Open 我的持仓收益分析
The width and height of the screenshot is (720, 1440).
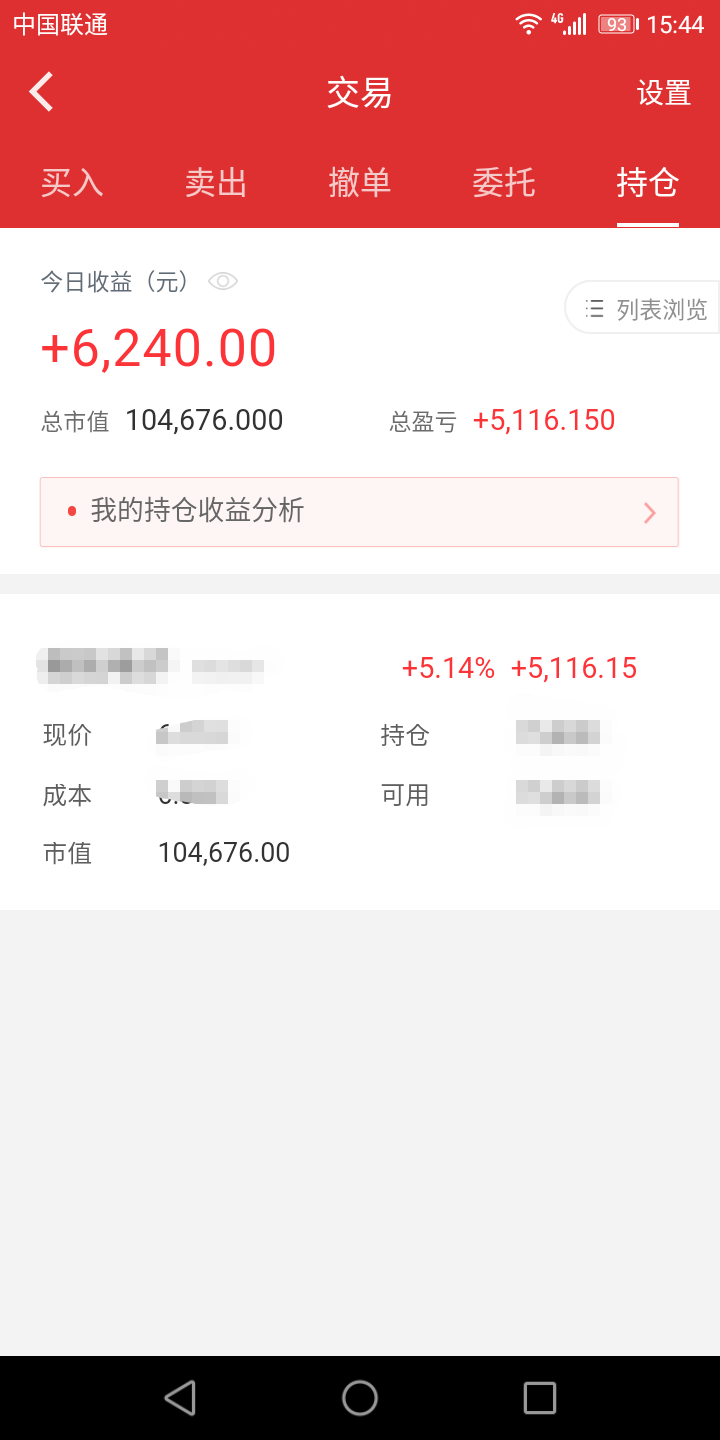359,512
